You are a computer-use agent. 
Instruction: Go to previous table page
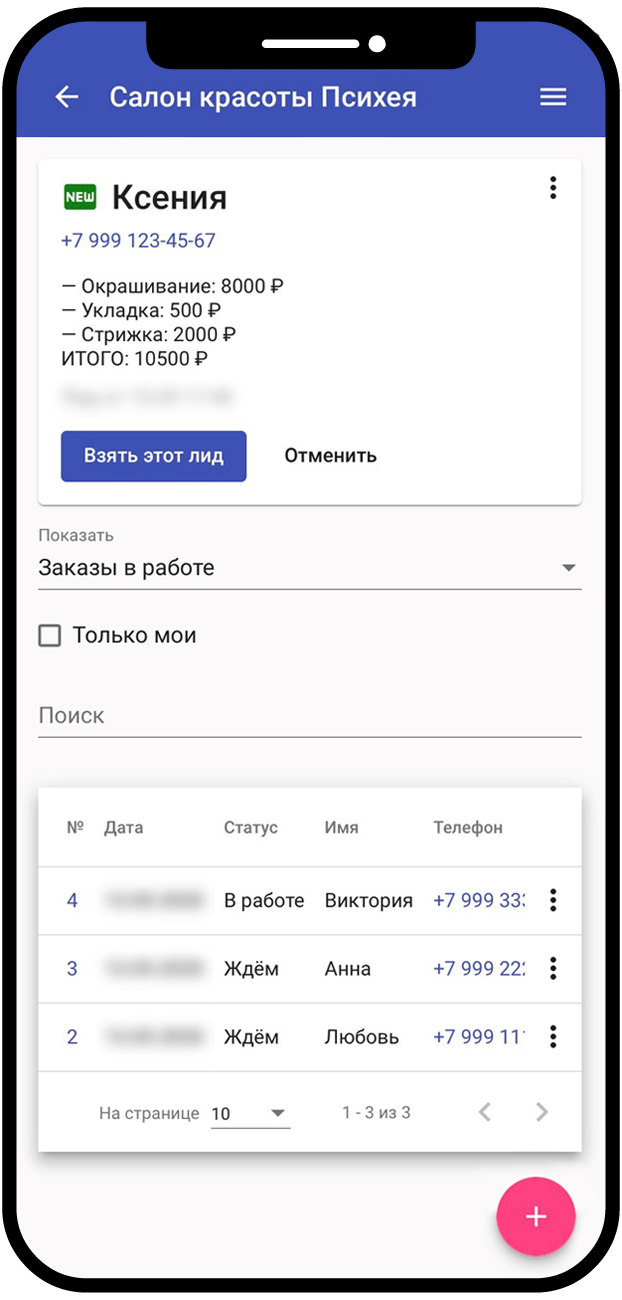485,1112
